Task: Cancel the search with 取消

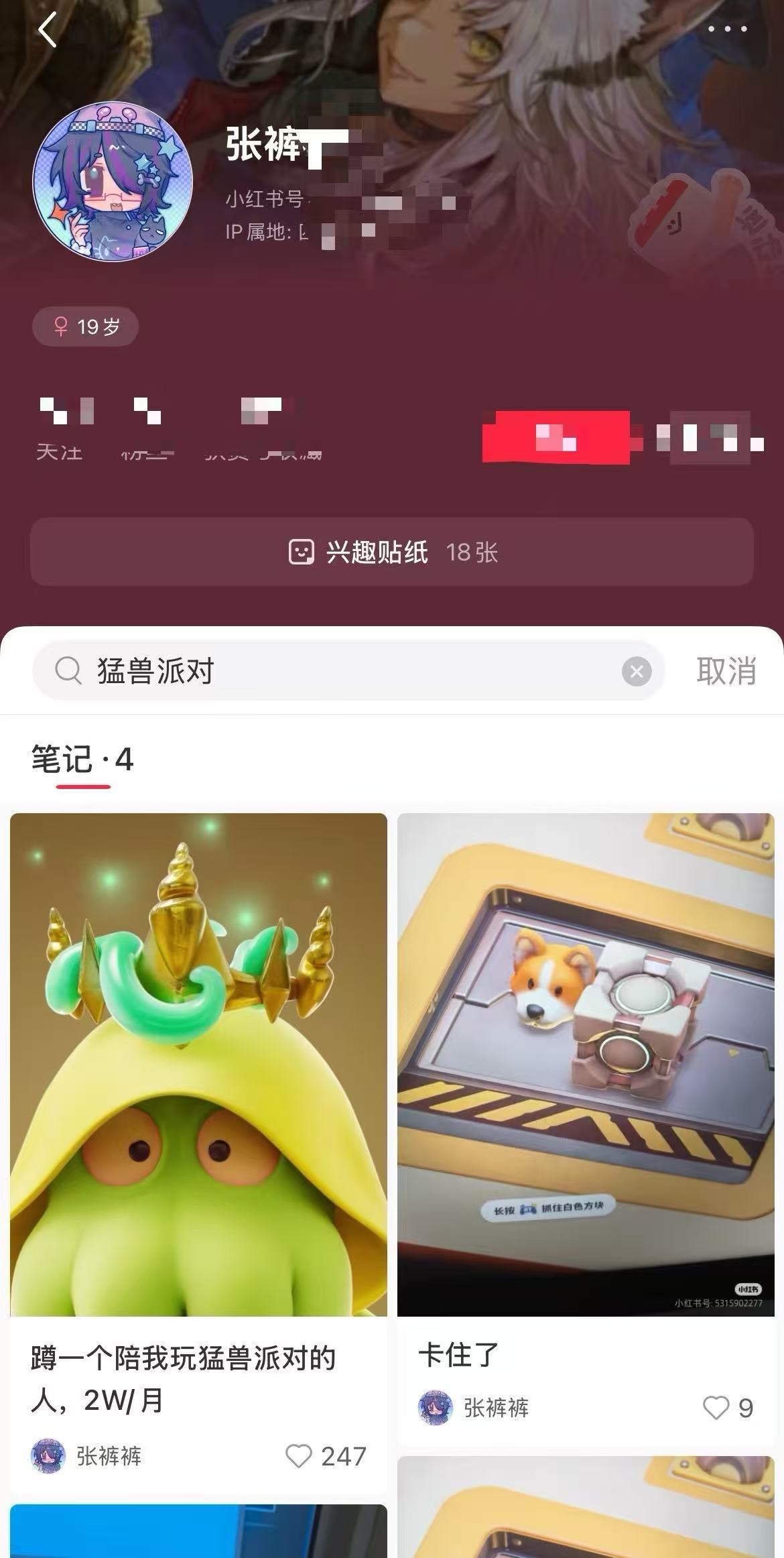Action: coord(726,671)
